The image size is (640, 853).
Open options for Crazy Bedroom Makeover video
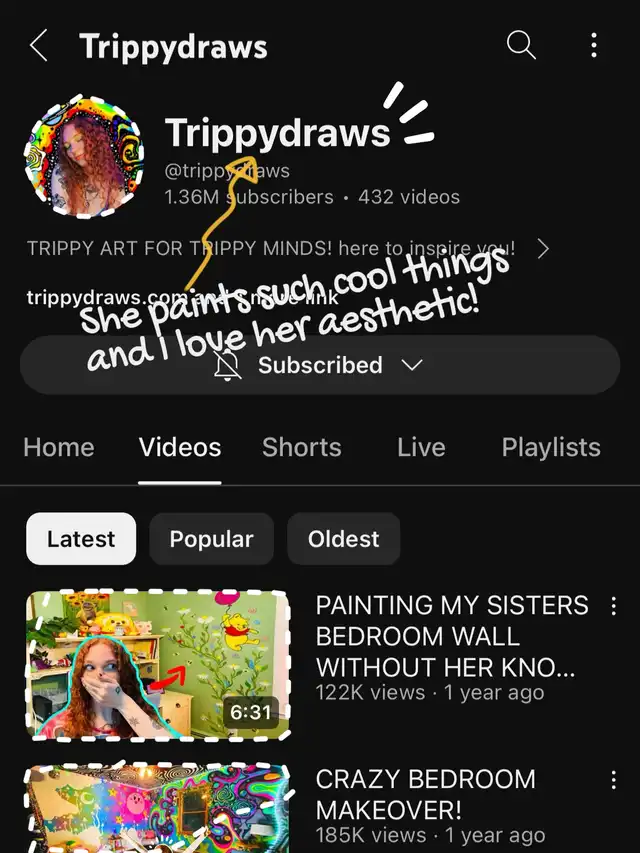613,780
